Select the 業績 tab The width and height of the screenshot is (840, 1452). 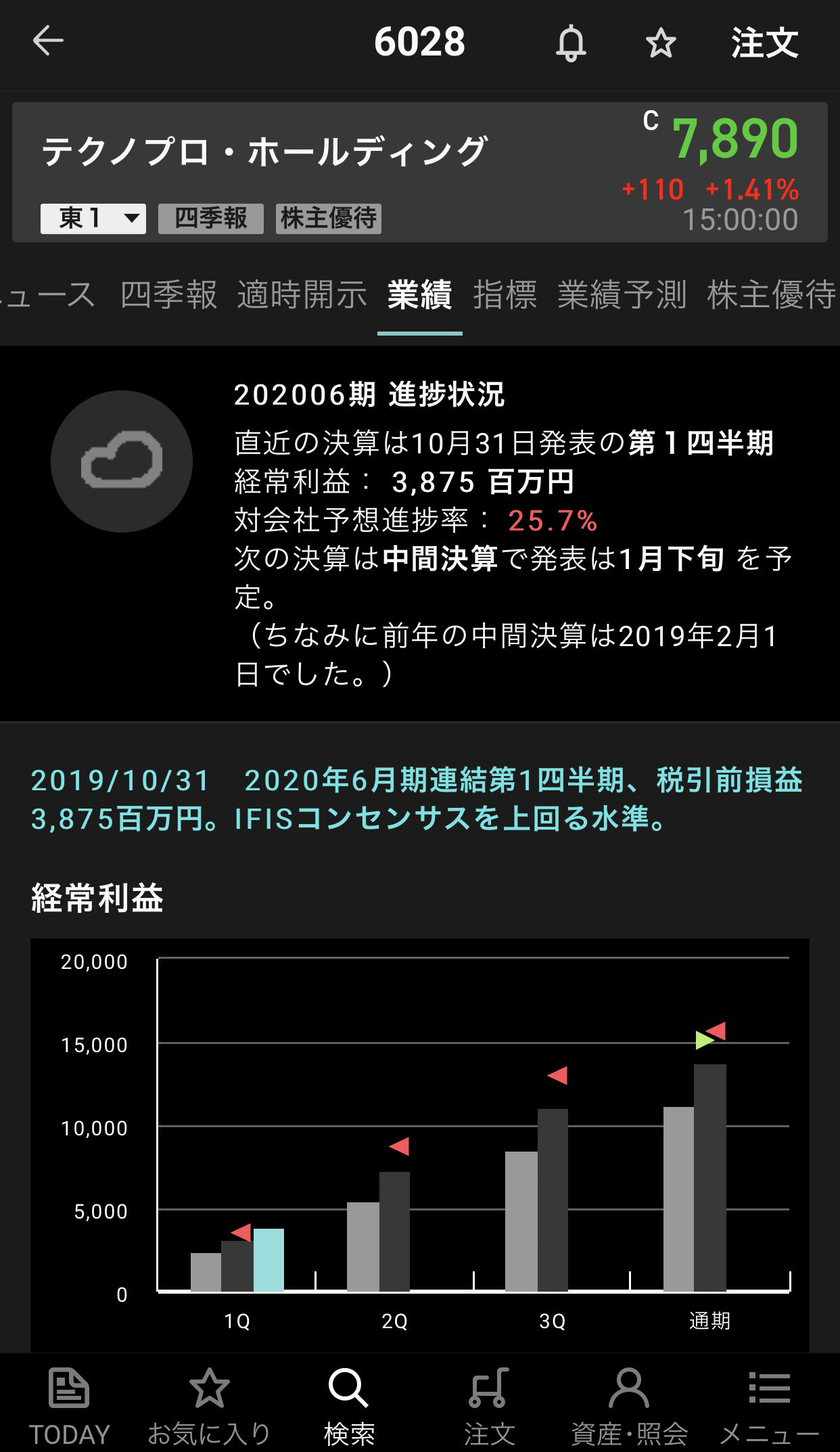pyautogui.click(x=419, y=295)
